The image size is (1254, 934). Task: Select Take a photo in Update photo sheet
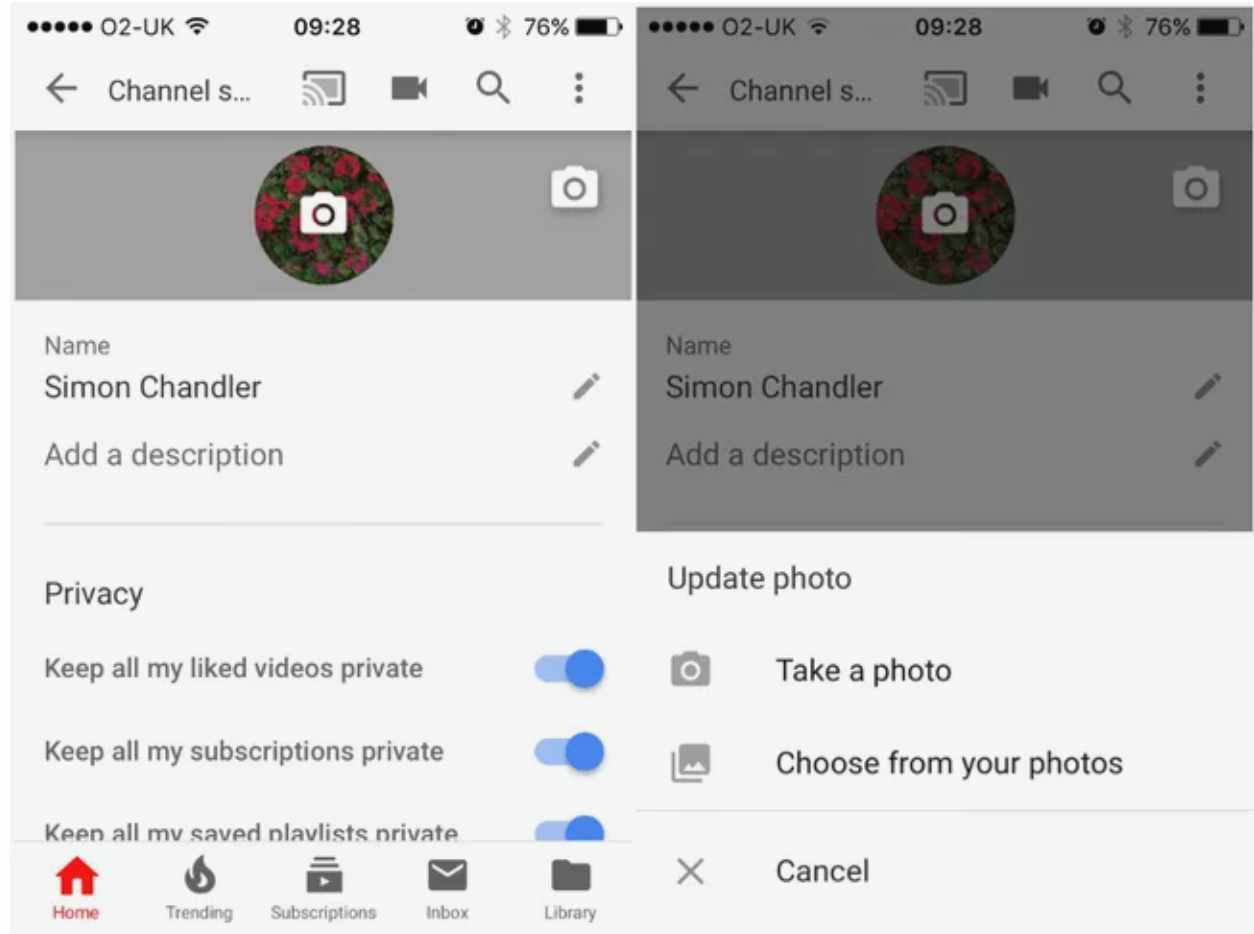(x=862, y=670)
